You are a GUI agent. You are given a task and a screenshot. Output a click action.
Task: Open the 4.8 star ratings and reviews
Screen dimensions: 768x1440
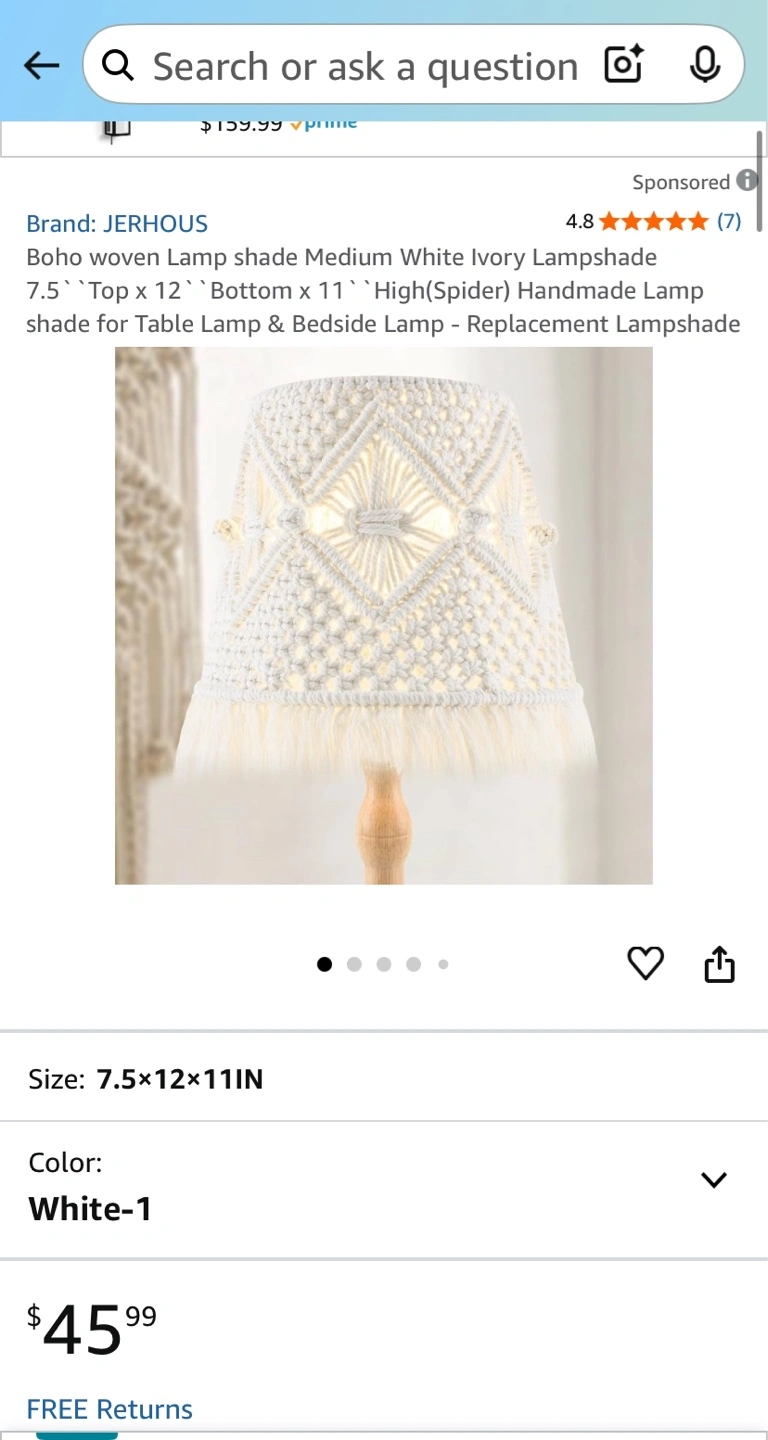653,222
